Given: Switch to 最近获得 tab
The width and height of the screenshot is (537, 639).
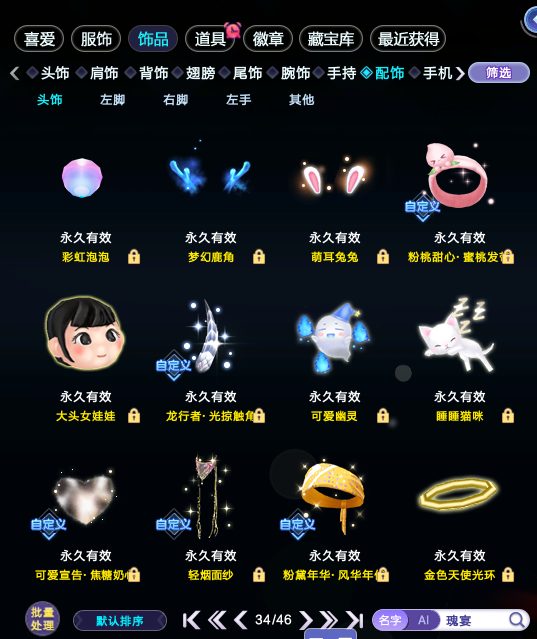Looking at the screenshot, I should coord(408,39).
